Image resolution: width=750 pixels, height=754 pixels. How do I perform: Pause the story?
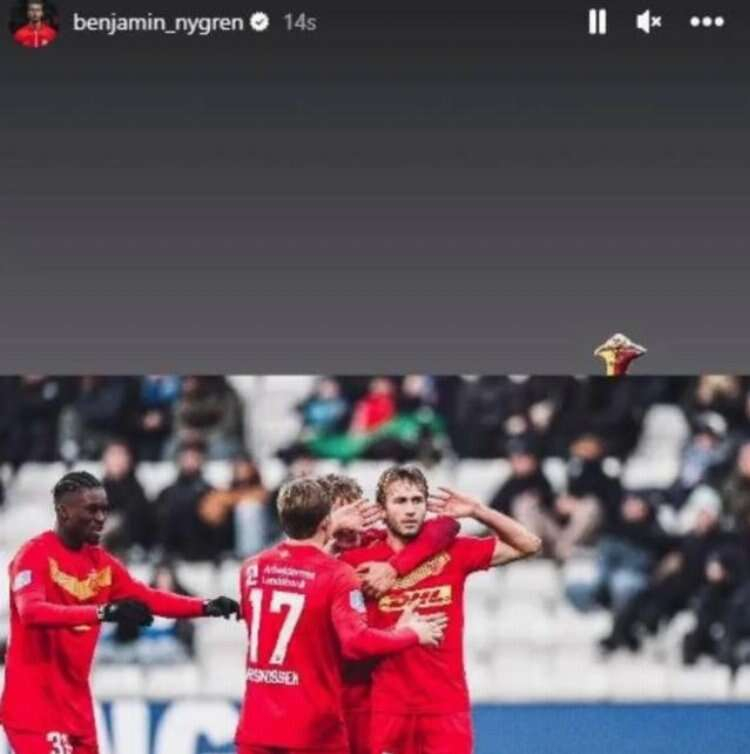point(597,22)
